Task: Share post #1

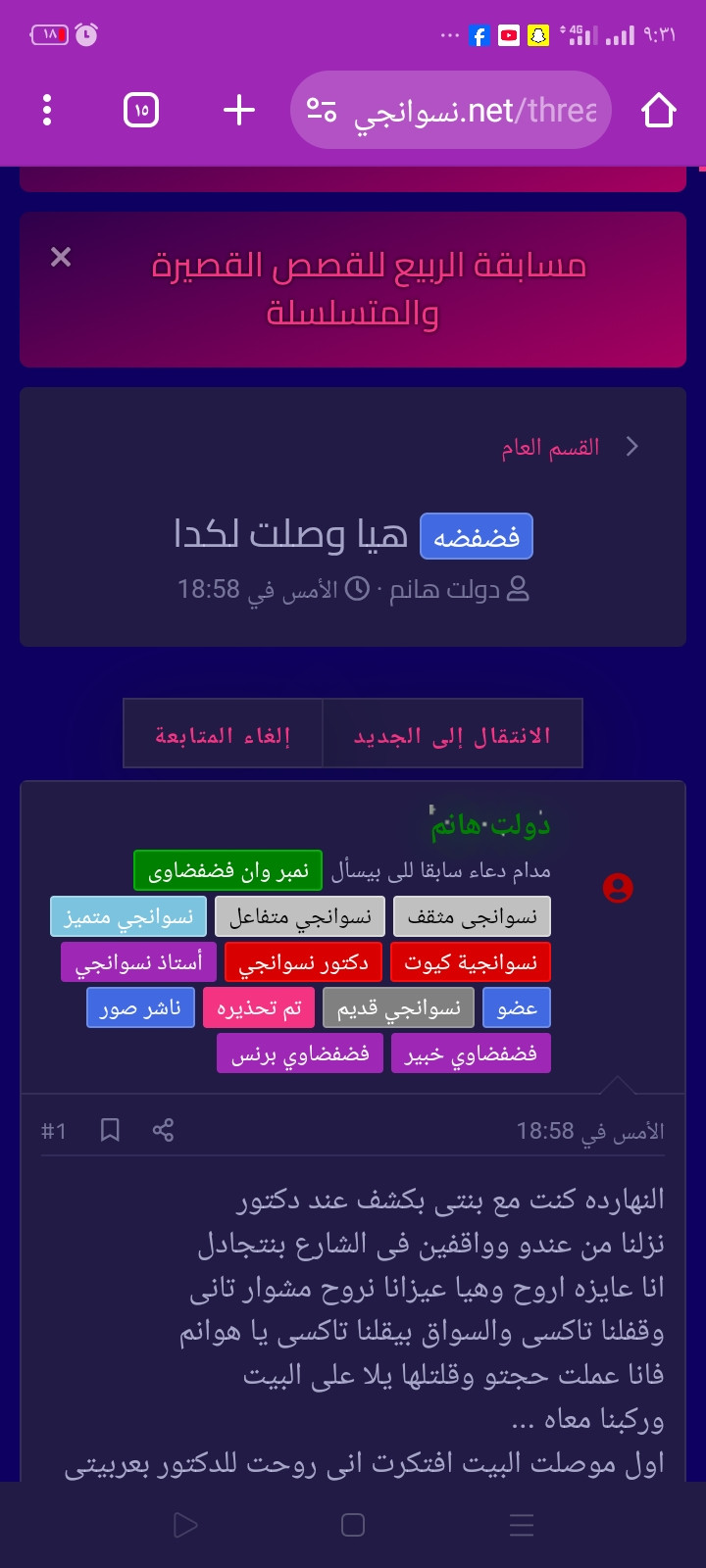Action: (163, 1130)
